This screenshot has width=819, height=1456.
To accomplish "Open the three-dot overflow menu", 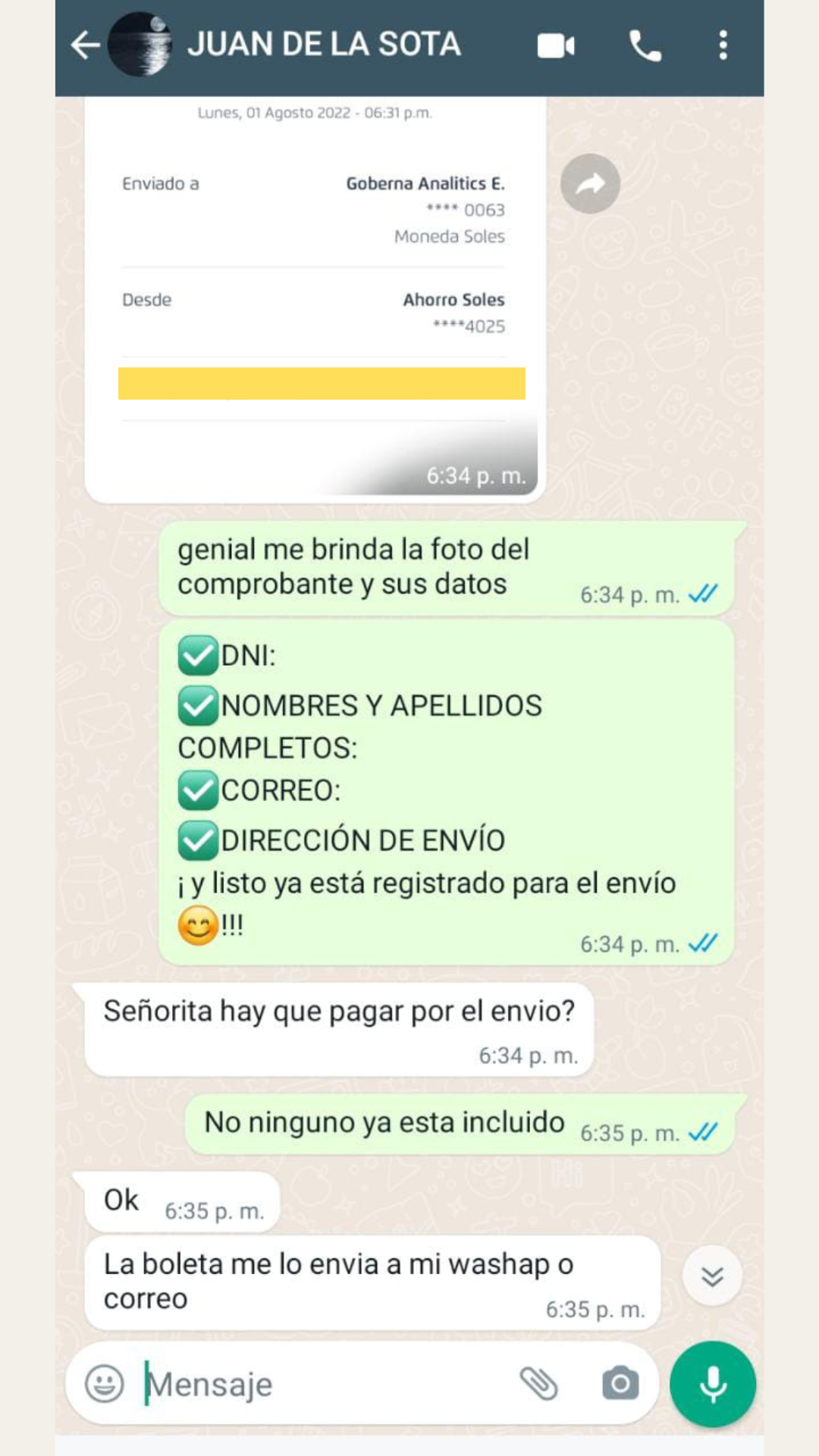I will click(723, 45).
